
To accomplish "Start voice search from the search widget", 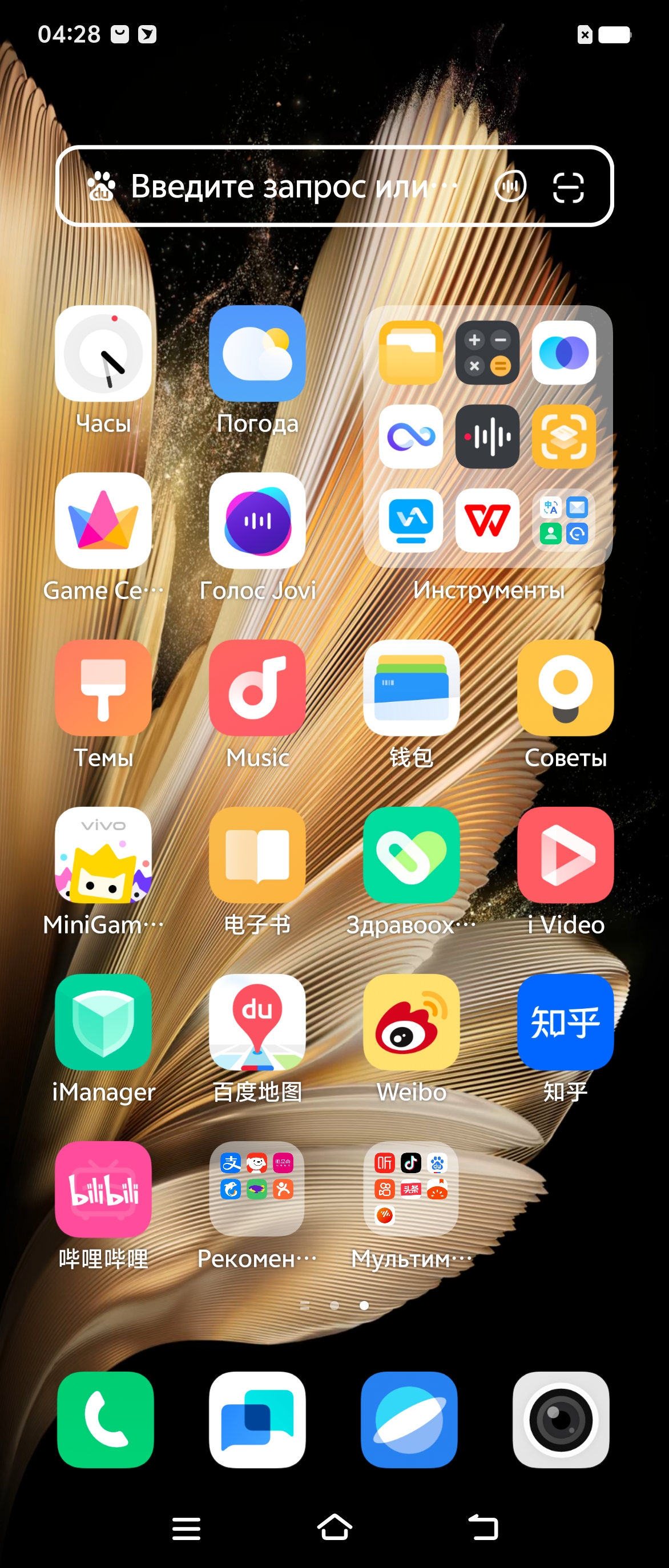I will (x=510, y=186).
